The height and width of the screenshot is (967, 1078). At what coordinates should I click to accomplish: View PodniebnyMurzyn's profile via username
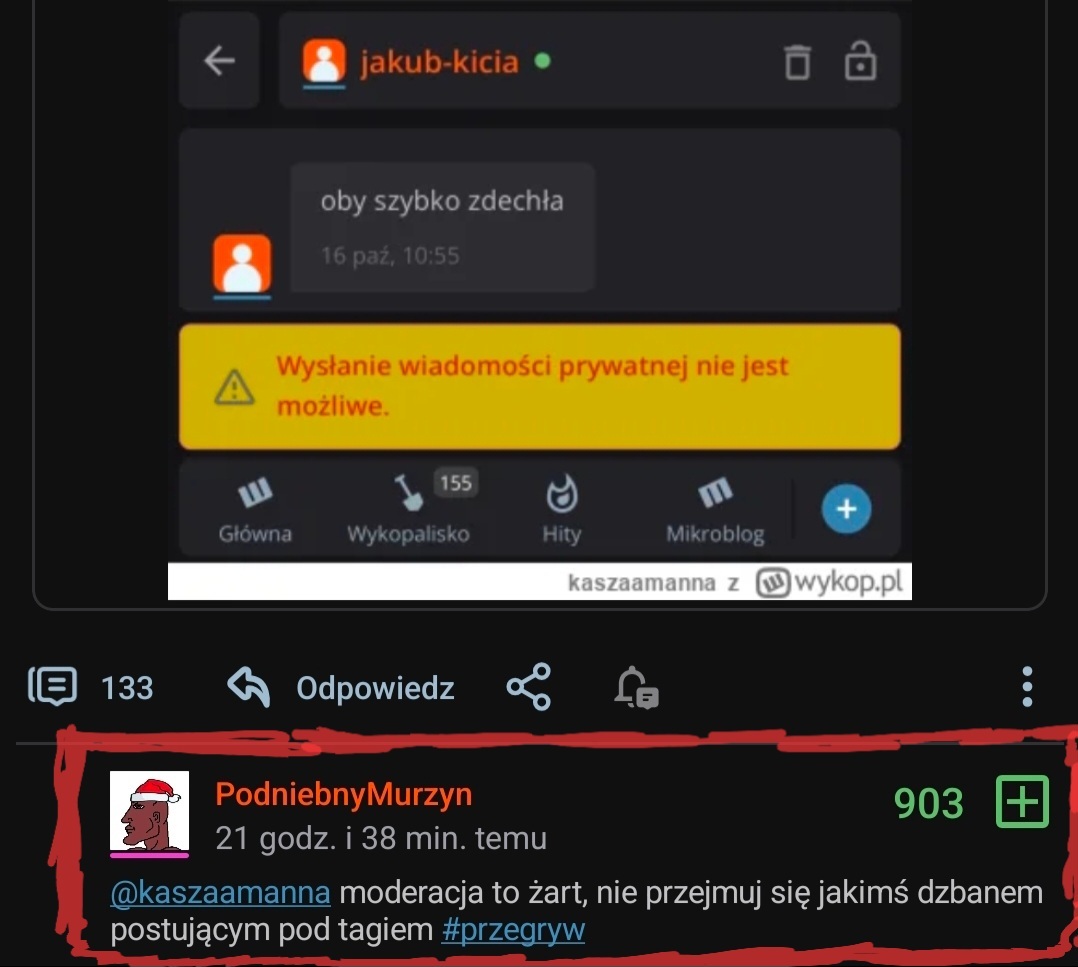343,795
